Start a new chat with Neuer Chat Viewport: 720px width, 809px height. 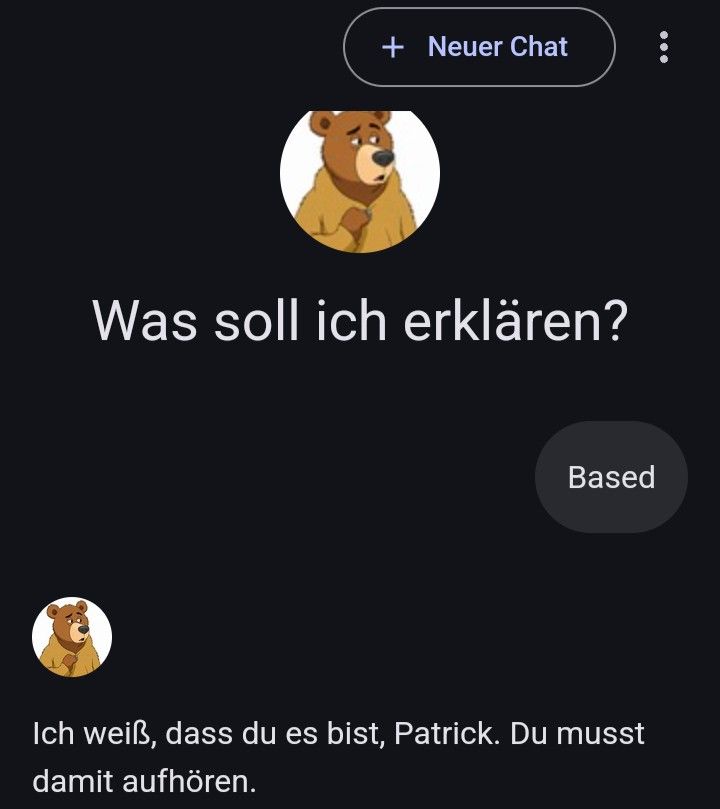(x=478, y=47)
